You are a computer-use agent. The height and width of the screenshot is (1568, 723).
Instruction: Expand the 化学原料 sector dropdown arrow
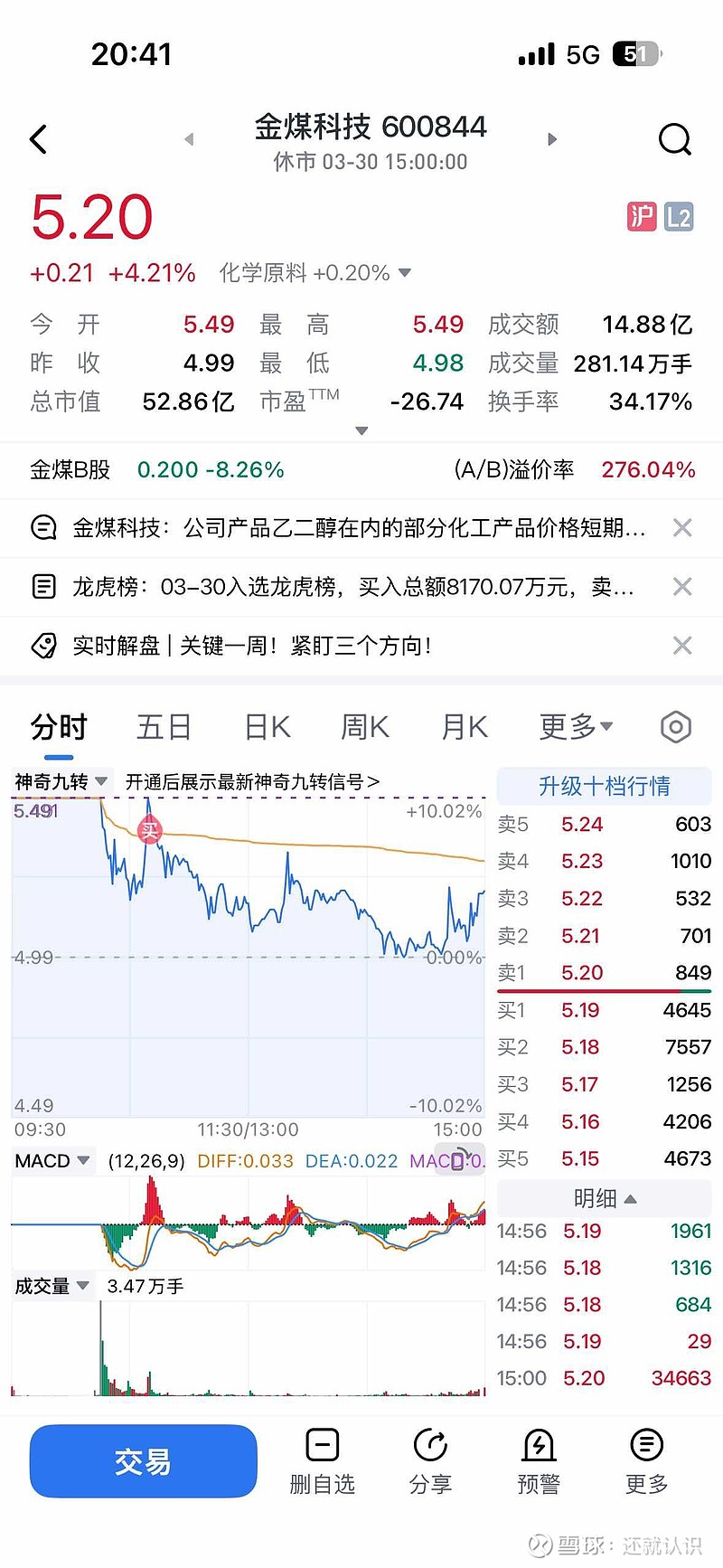point(402,272)
